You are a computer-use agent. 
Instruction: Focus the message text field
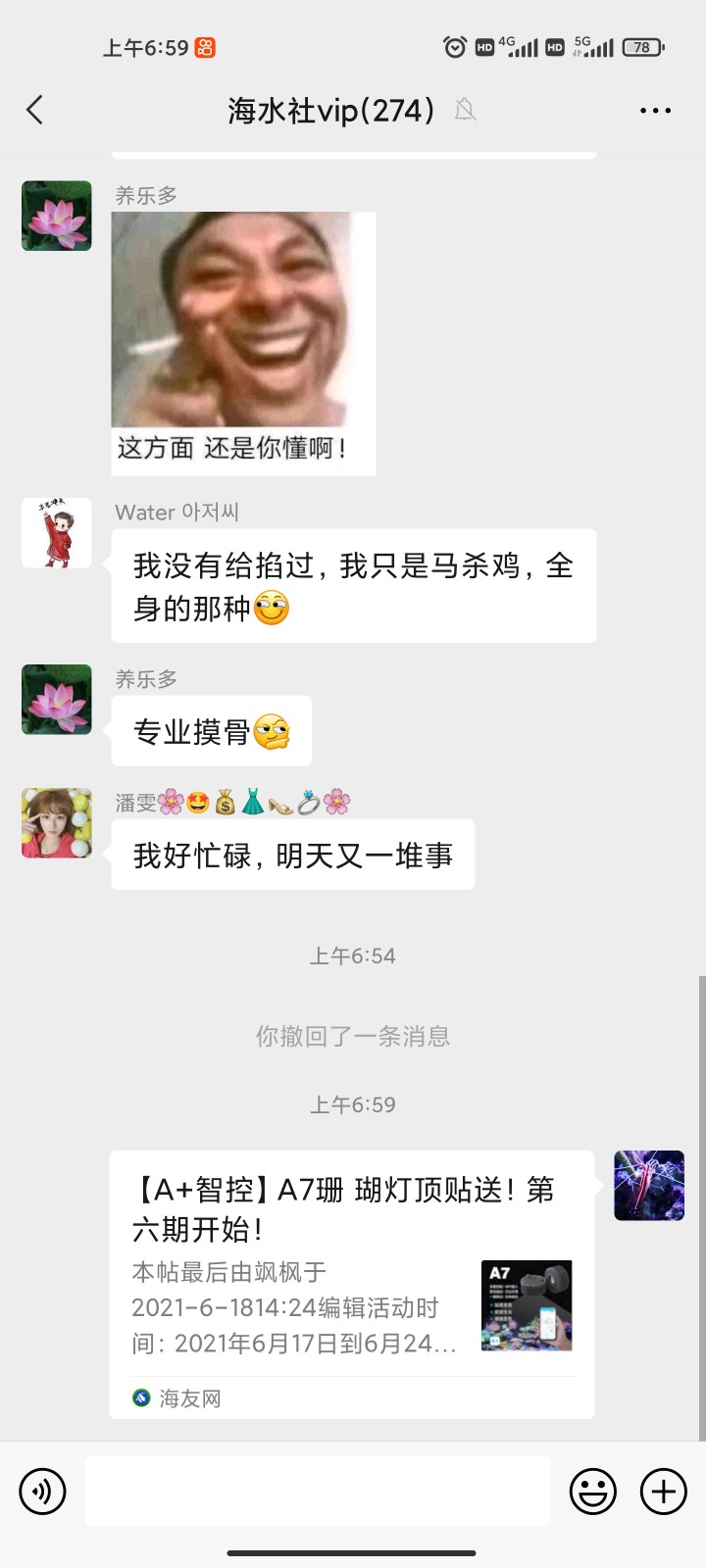pos(318,1492)
